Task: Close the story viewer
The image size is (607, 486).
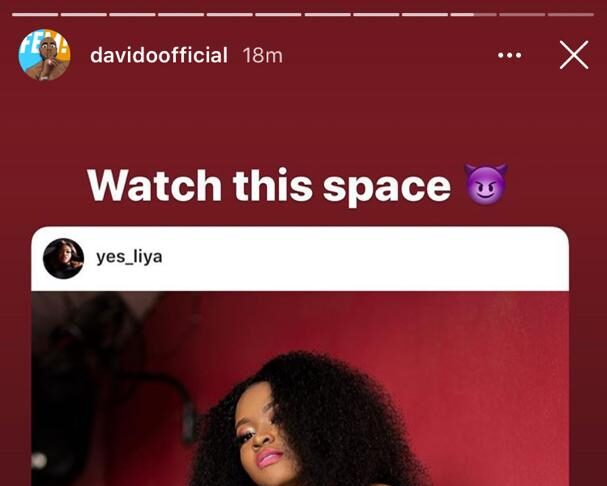Action: (573, 55)
